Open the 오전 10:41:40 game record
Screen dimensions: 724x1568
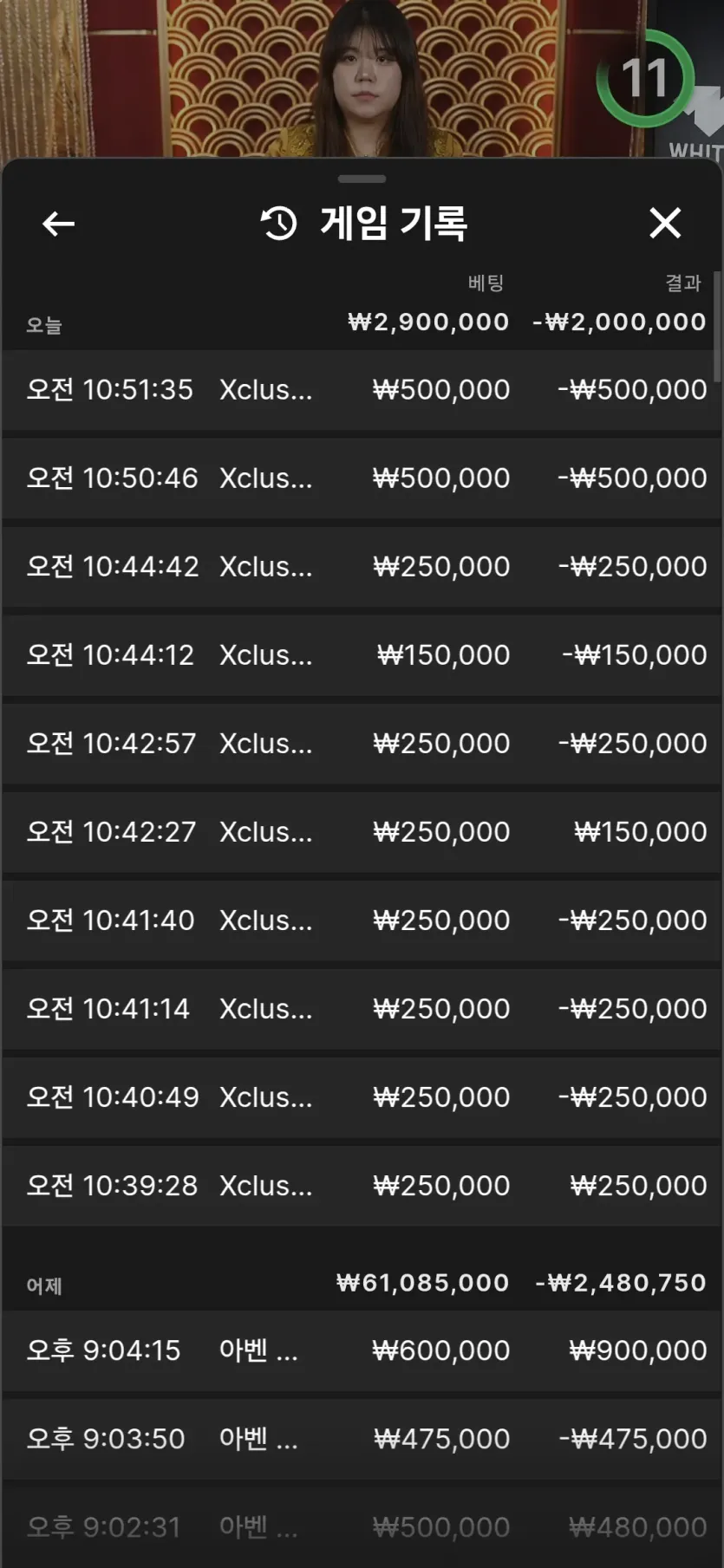[x=361, y=921]
